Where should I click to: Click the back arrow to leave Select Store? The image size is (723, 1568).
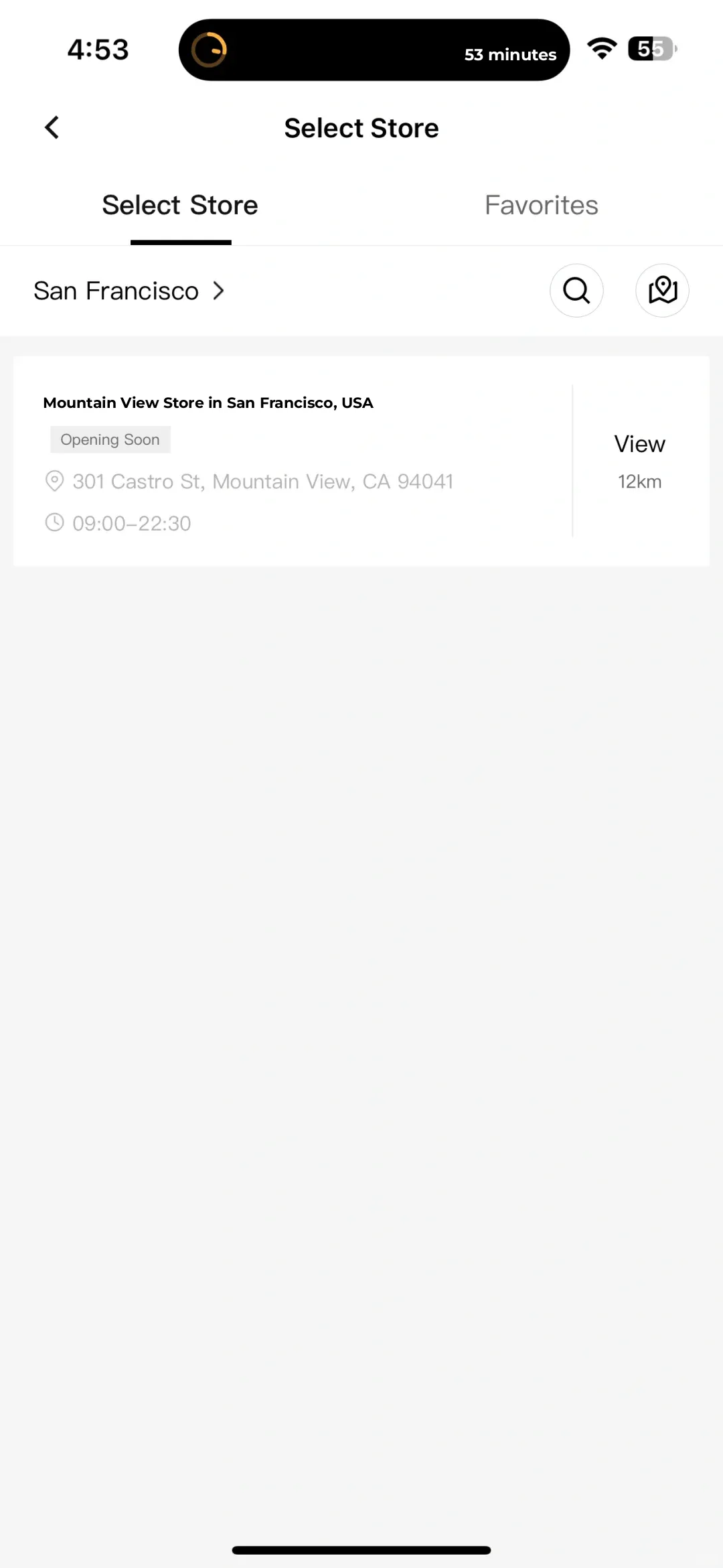pos(52,127)
